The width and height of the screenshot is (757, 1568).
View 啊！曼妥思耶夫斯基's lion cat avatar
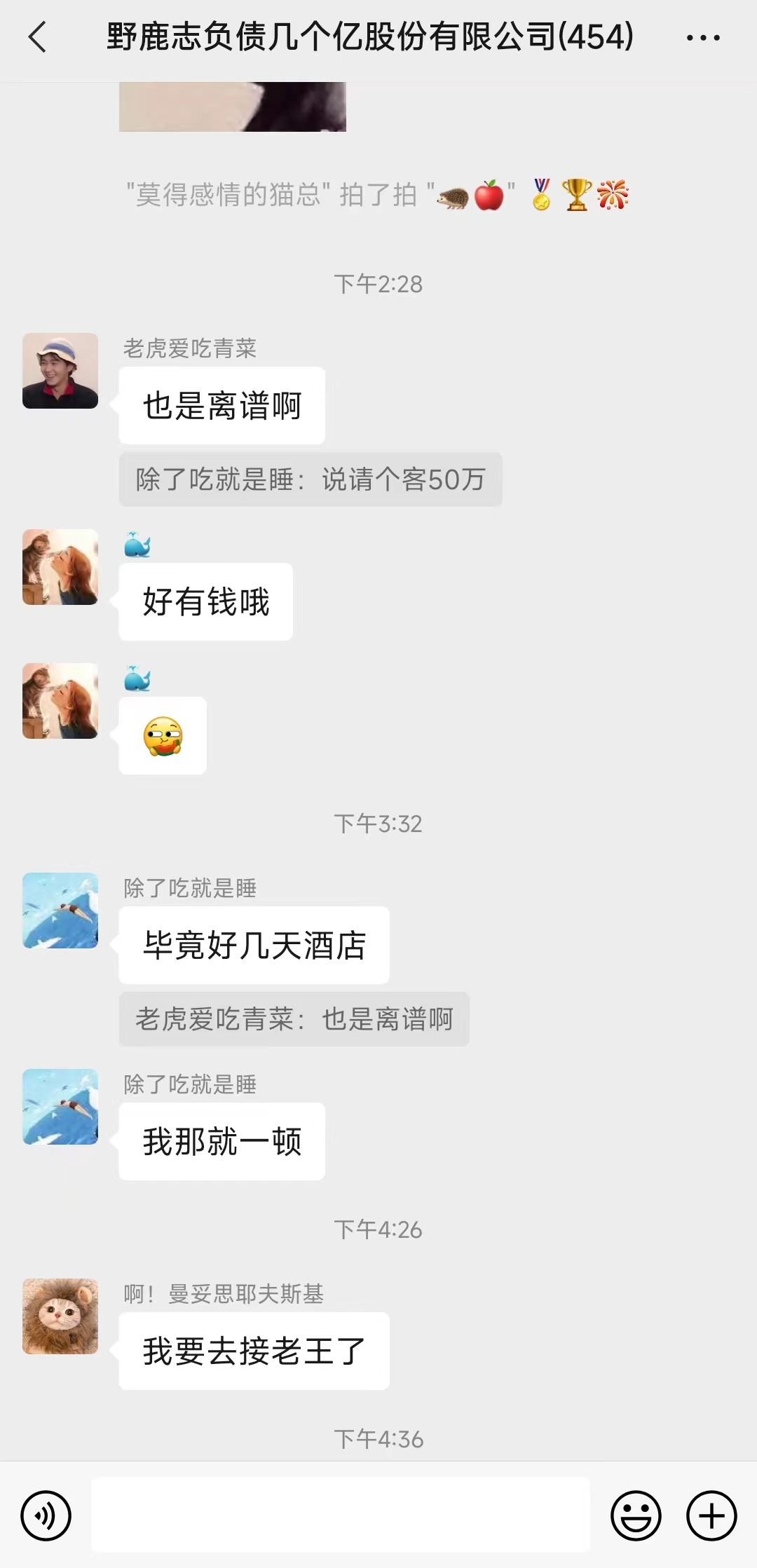60,1316
